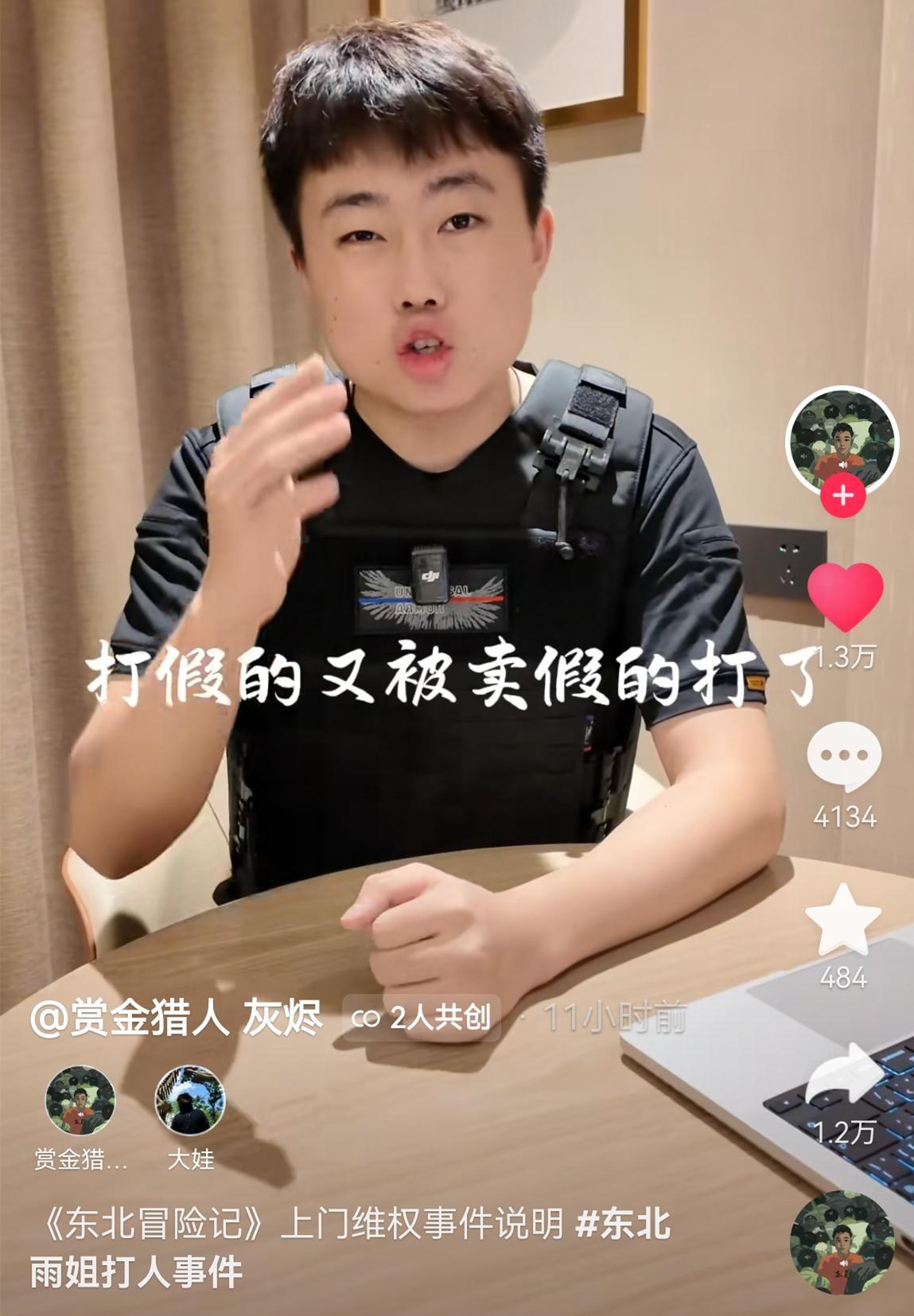The width and height of the screenshot is (914, 1316).
Task: Open the comments section
Action: click(844, 757)
